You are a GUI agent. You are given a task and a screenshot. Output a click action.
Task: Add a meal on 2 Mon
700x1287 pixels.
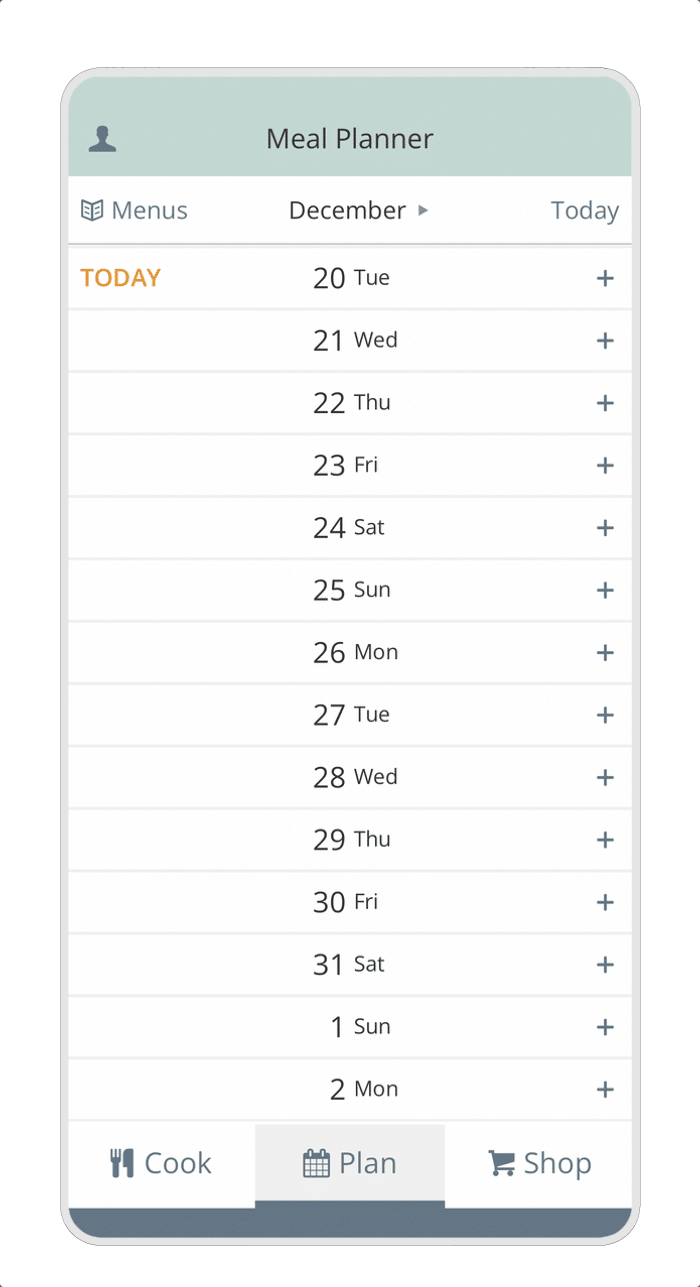click(x=604, y=1089)
